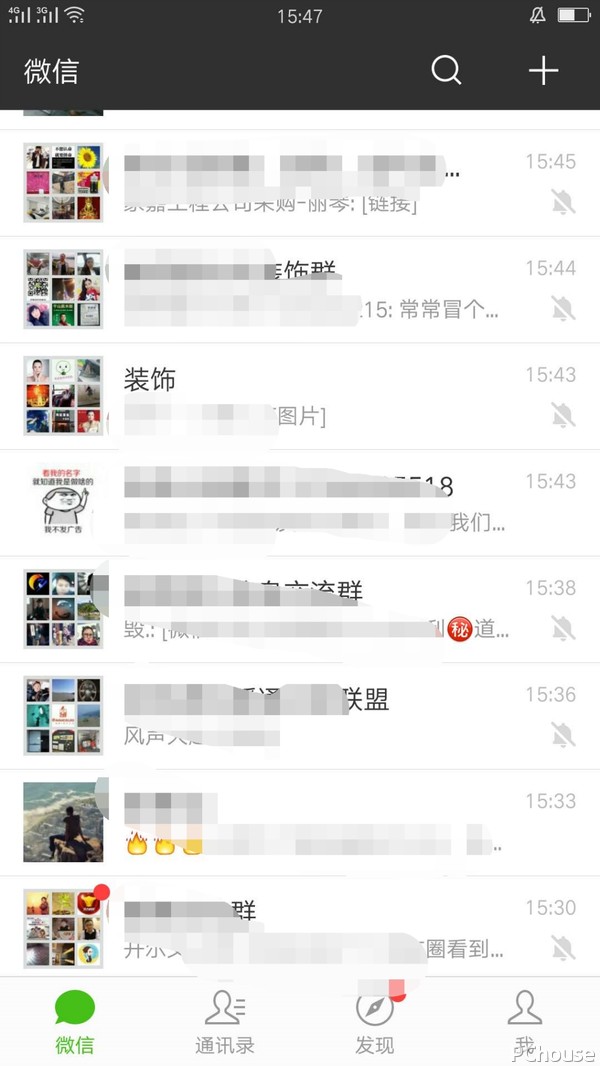600x1066 pixels.
Task: Open the chat updated at 15:45
Action: click(x=300, y=183)
